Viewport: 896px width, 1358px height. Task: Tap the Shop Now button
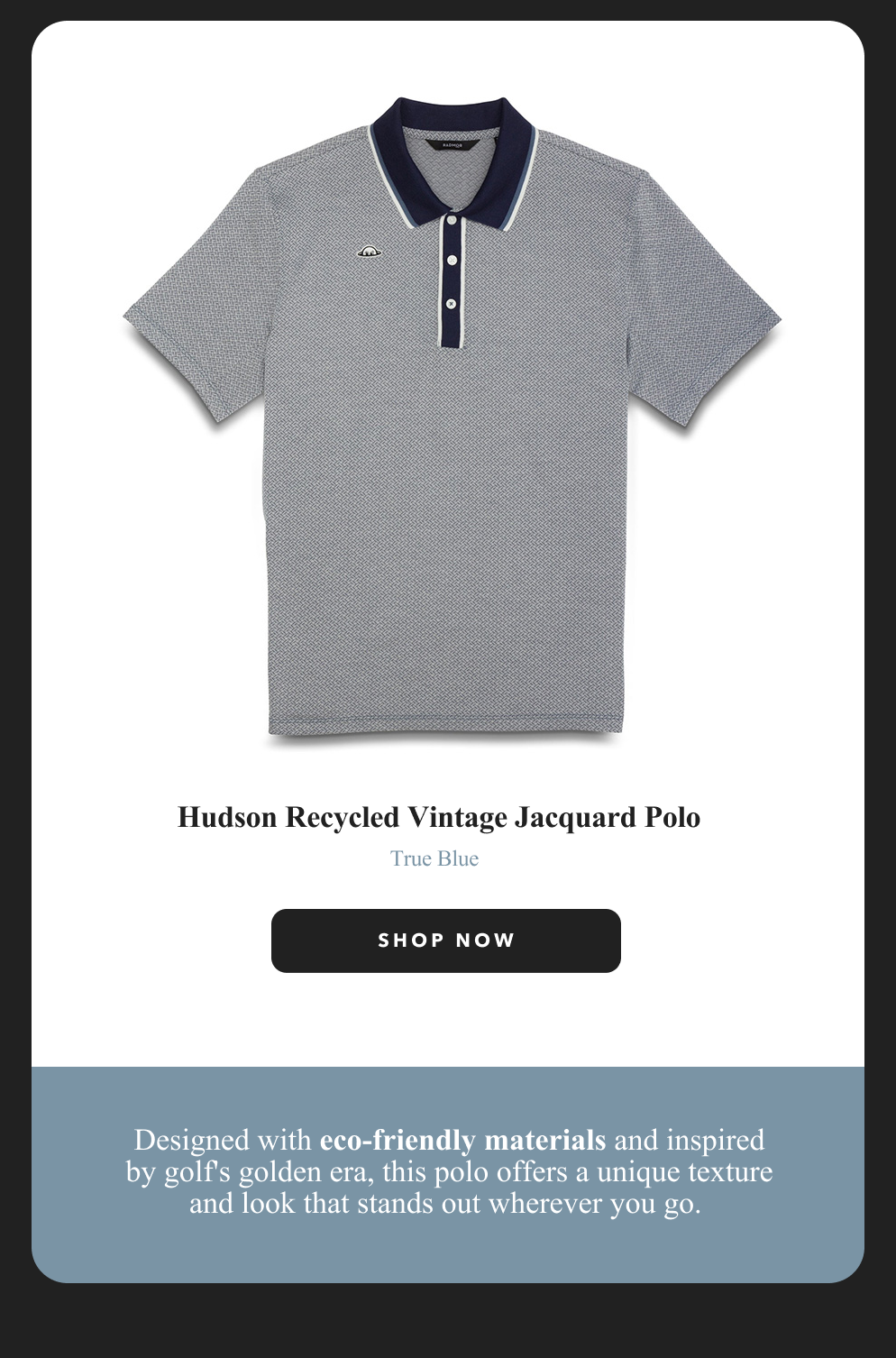(x=445, y=941)
